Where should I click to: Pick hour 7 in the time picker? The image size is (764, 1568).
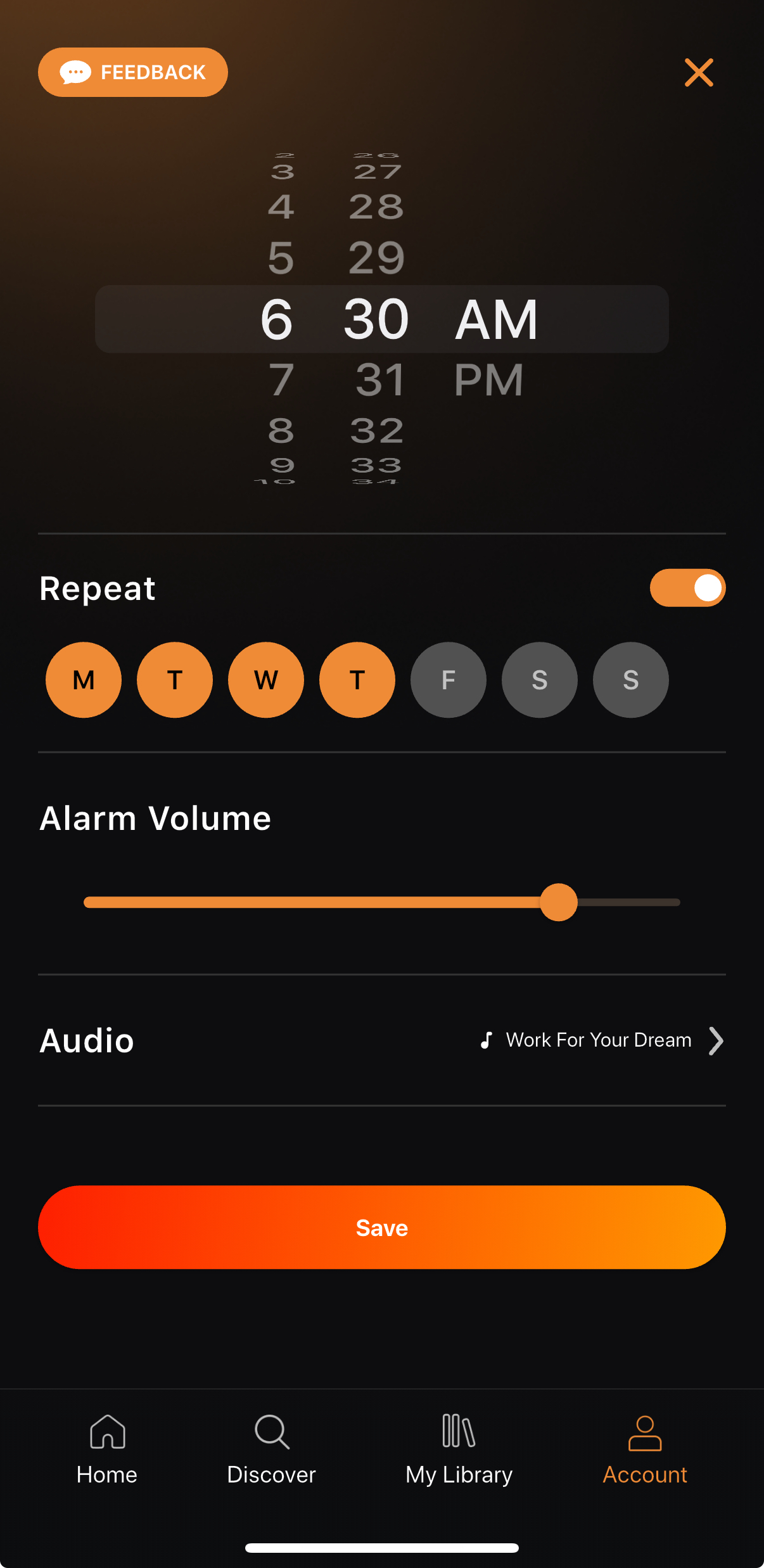point(281,380)
